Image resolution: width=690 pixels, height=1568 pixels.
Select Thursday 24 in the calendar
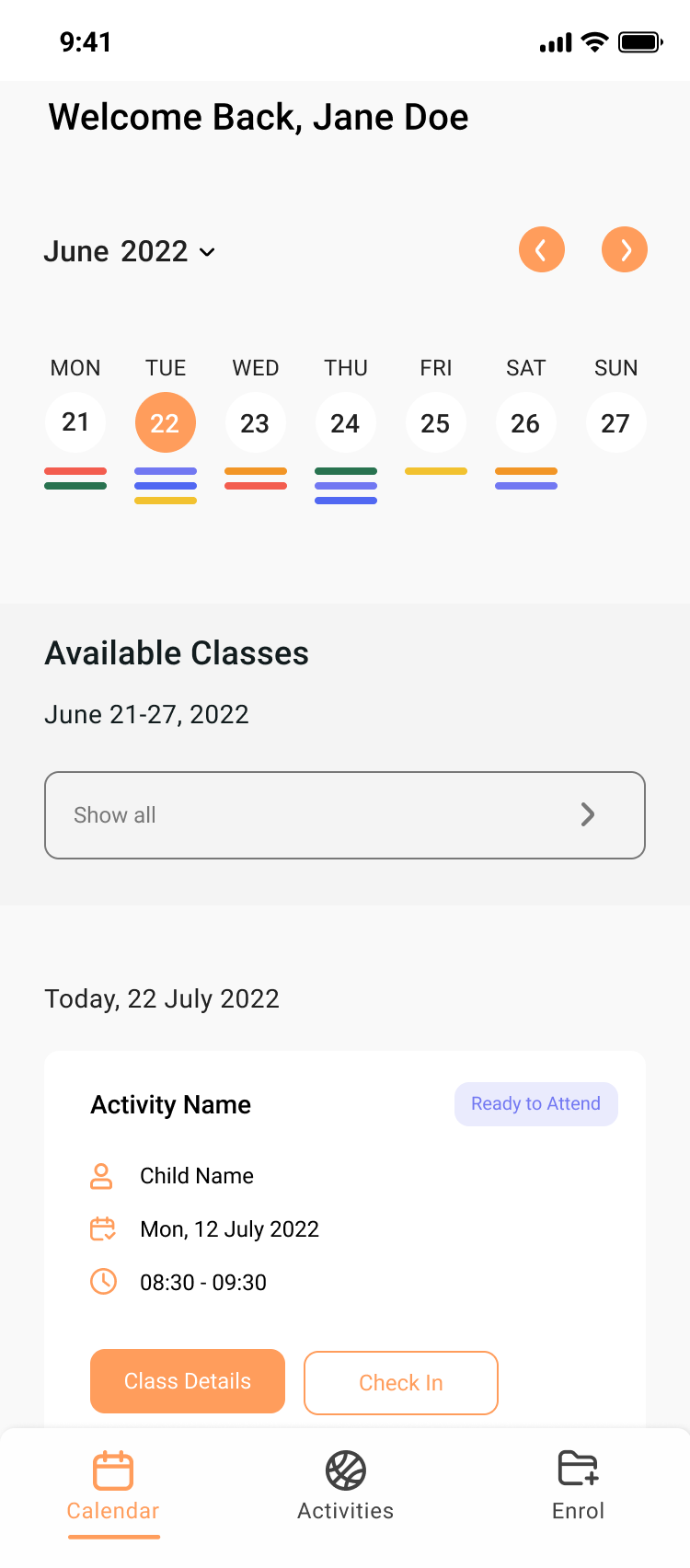(346, 422)
